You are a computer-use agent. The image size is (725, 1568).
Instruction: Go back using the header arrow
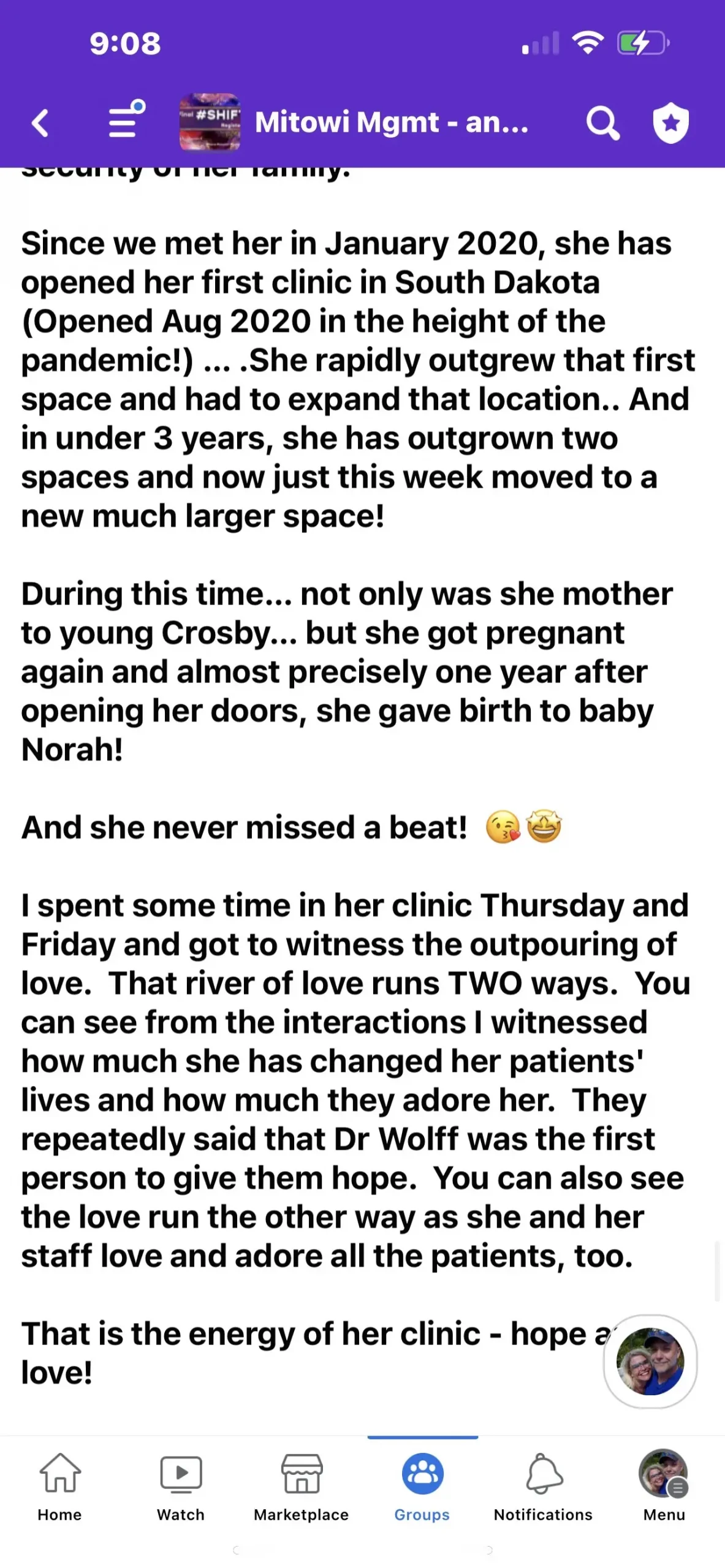(40, 123)
